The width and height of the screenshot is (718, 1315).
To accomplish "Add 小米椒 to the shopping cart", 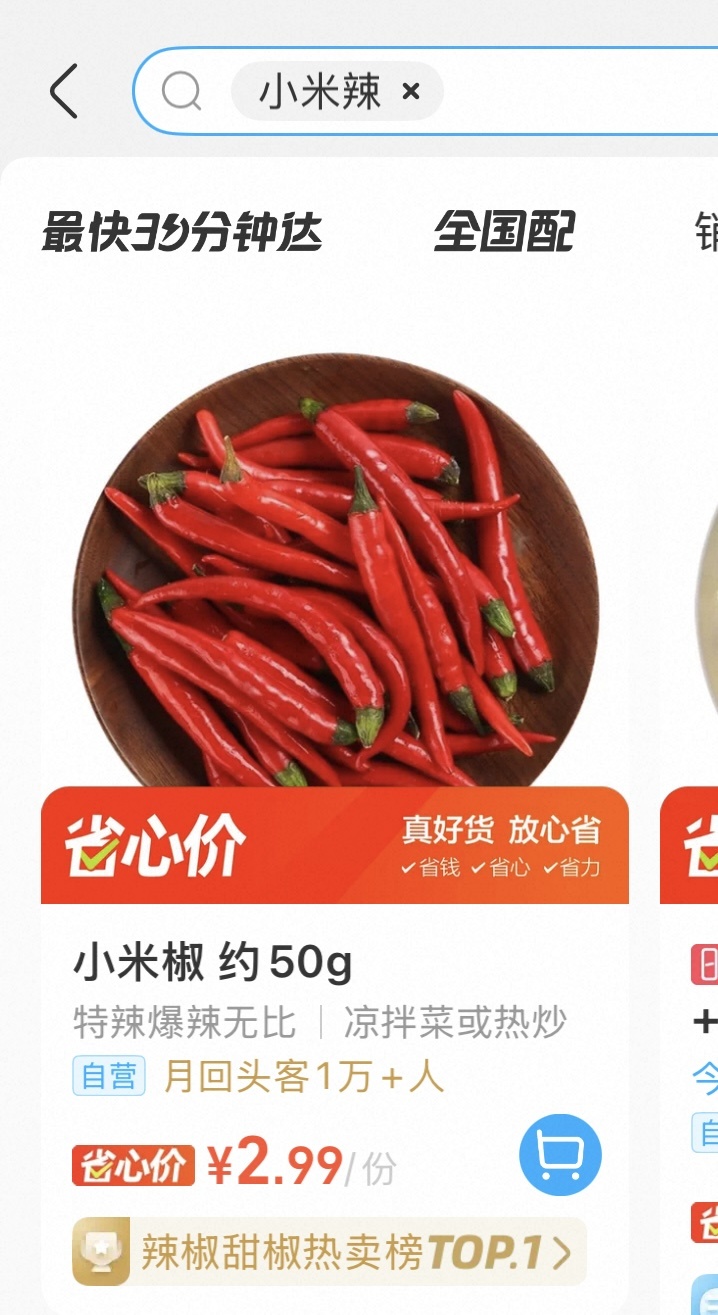I will [560, 1154].
